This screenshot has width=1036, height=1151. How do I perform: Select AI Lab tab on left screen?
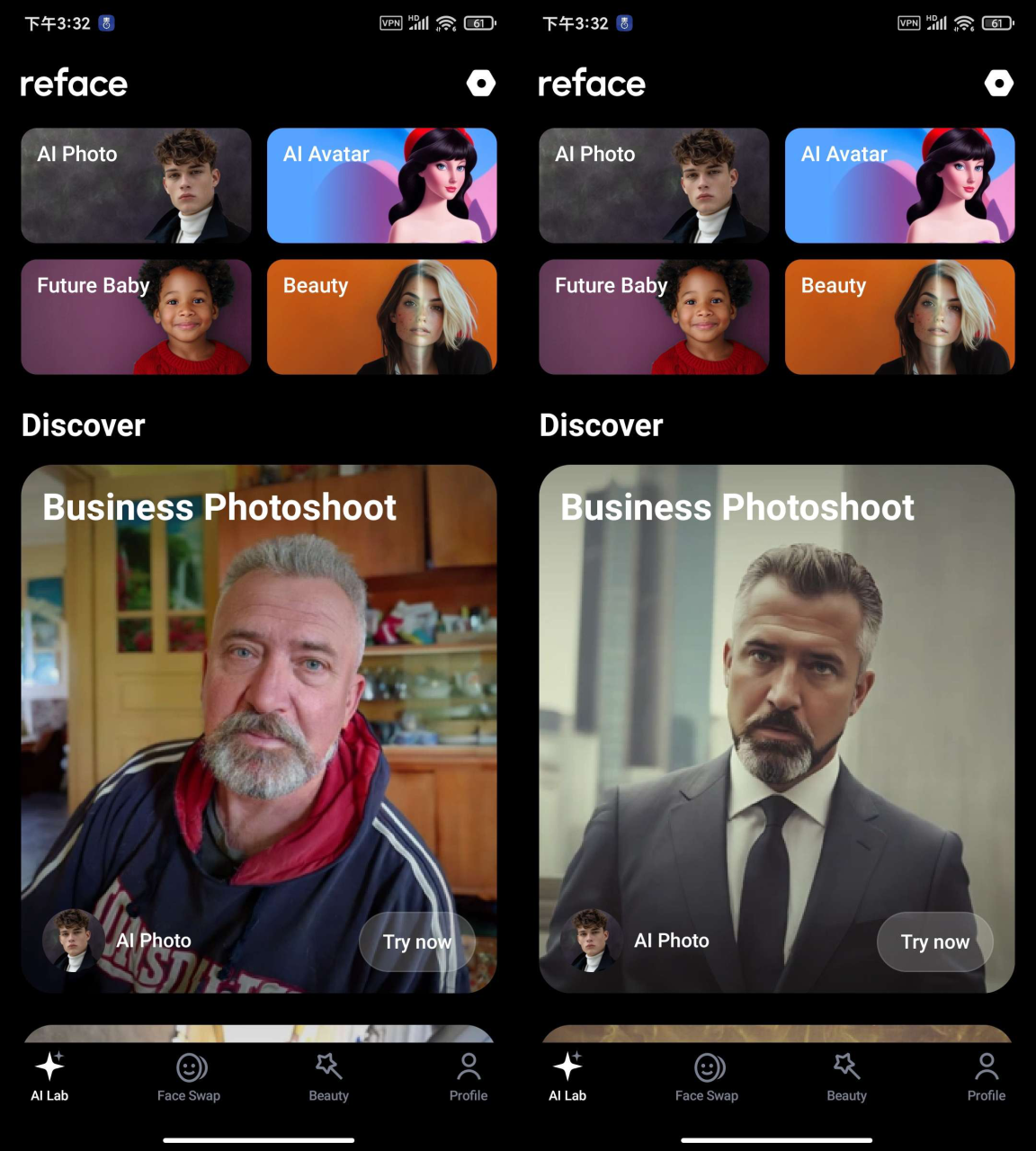coord(49,1076)
